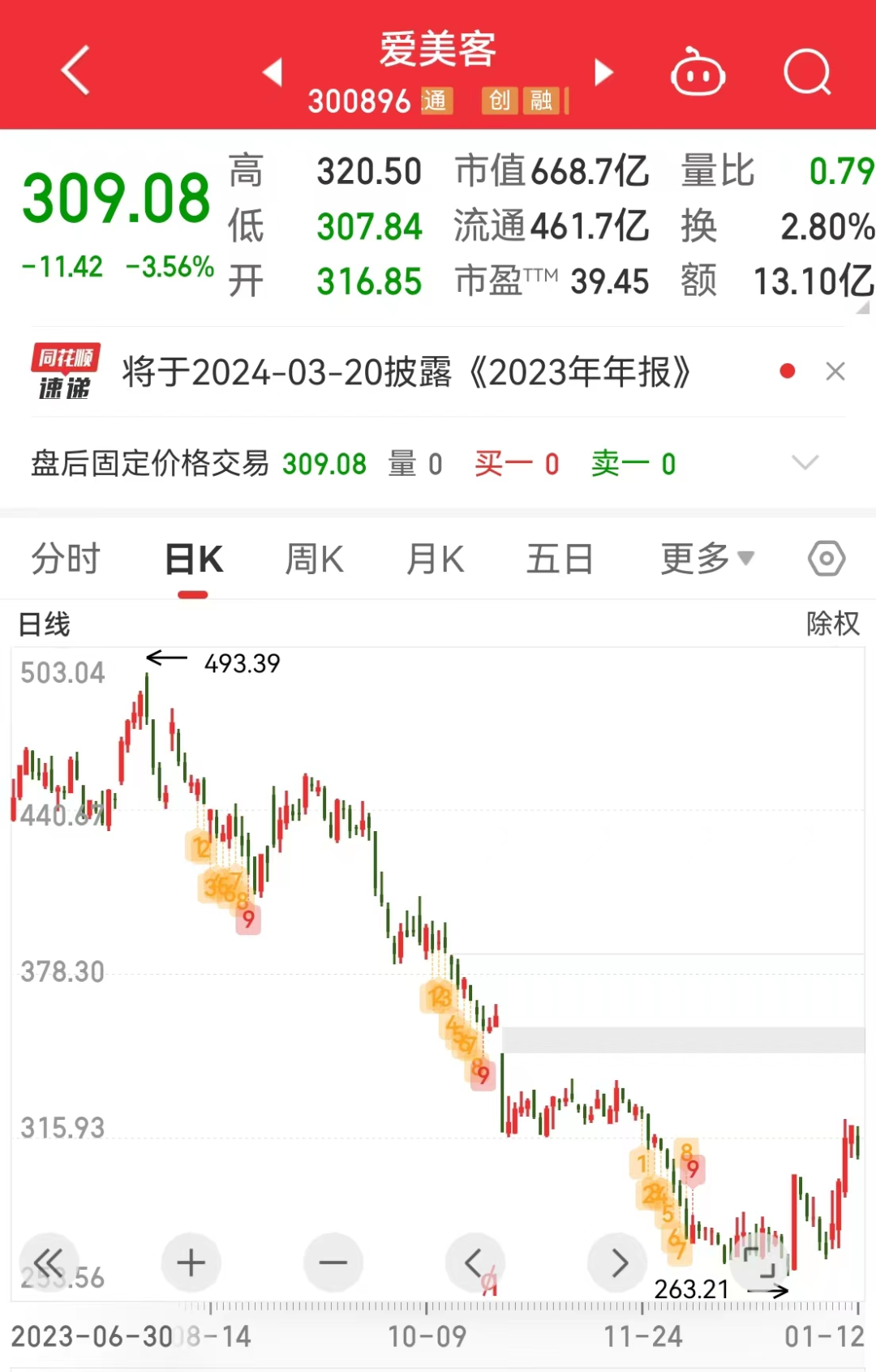Switch to the 分时 chart tab

(66, 560)
